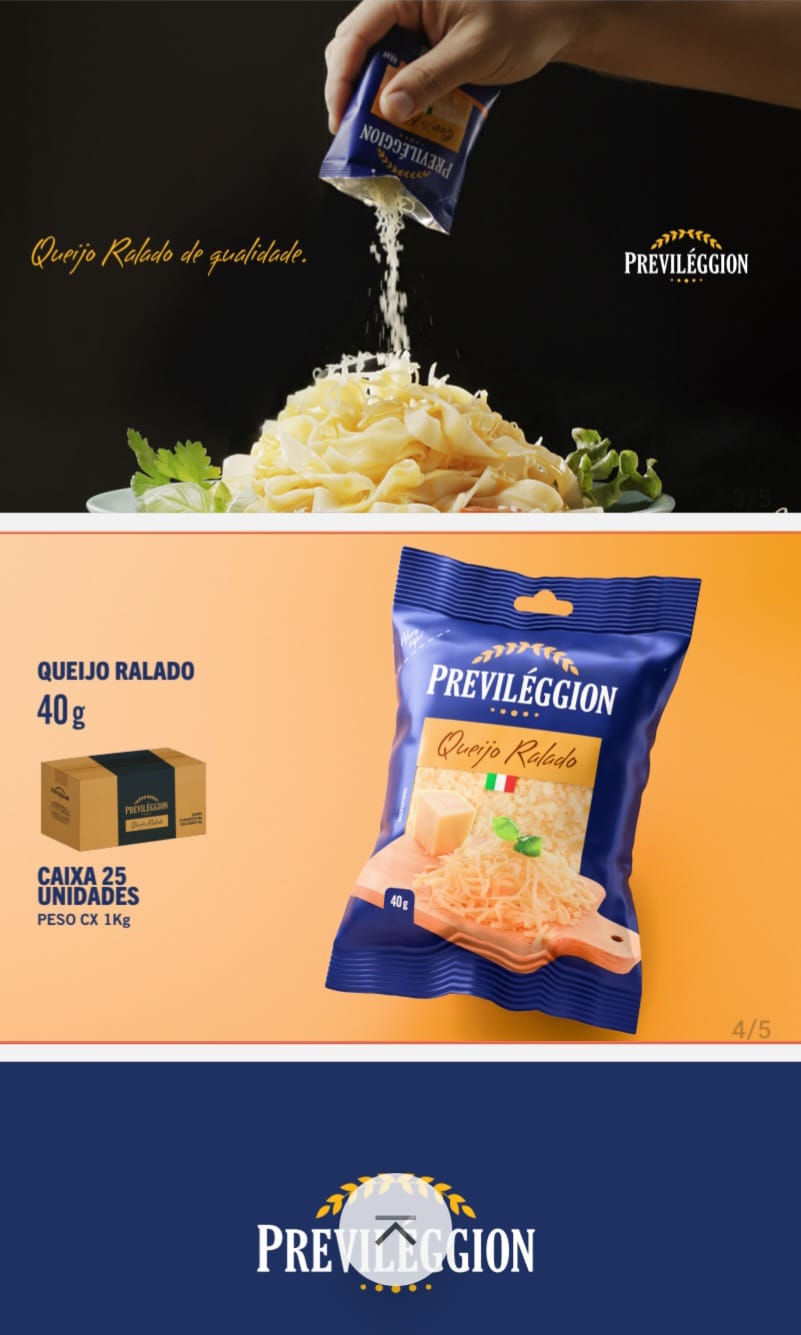Tap the scroll-to-top arrow button
The image size is (801, 1335).
click(395, 1229)
